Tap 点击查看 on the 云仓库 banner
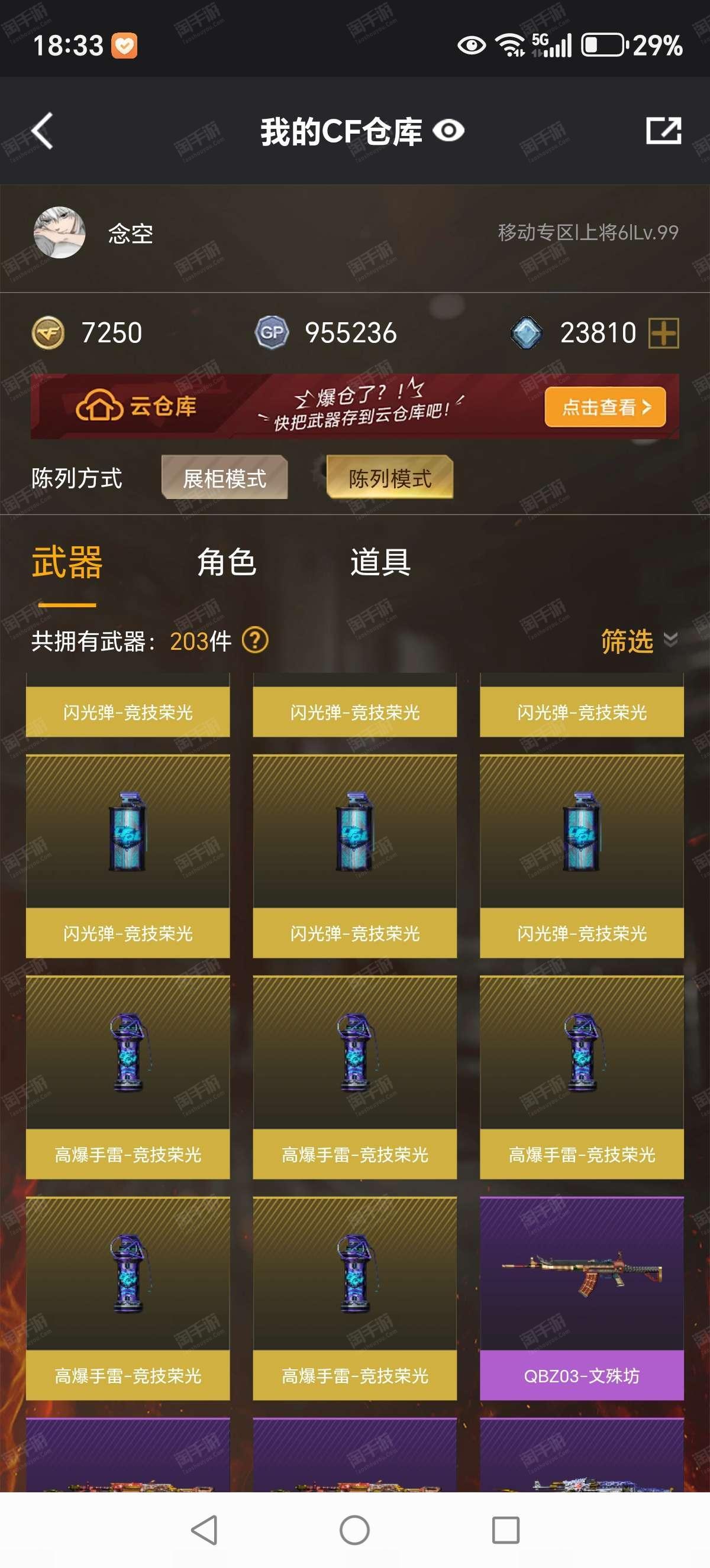This screenshot has height=1568, width=710. tap(605, 407)
